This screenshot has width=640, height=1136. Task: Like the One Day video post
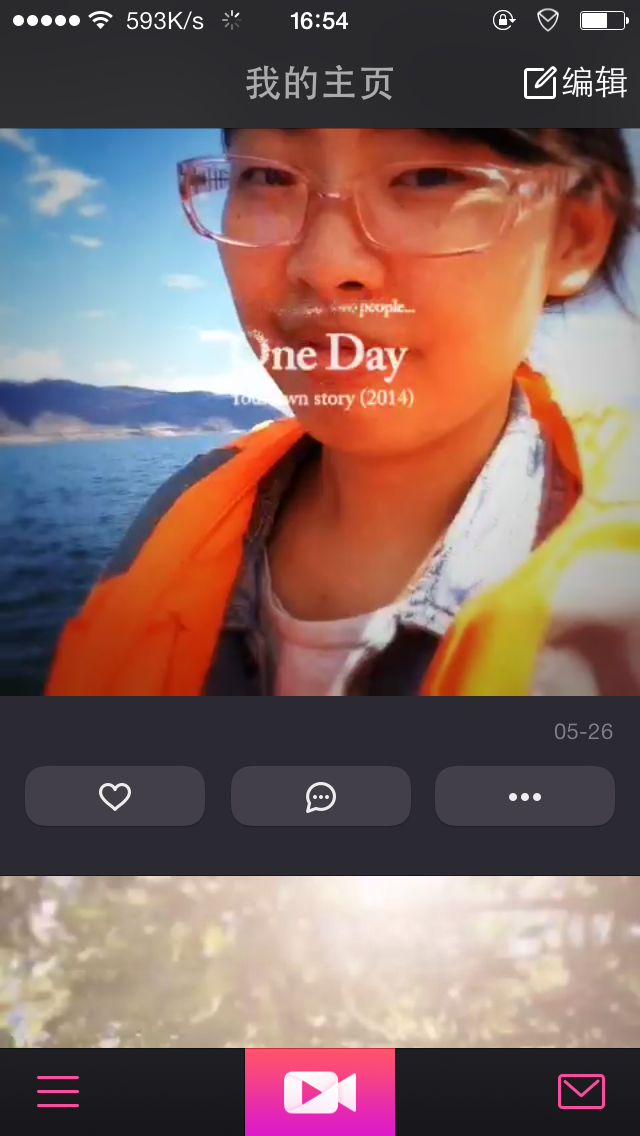click(x=115, y=796)
